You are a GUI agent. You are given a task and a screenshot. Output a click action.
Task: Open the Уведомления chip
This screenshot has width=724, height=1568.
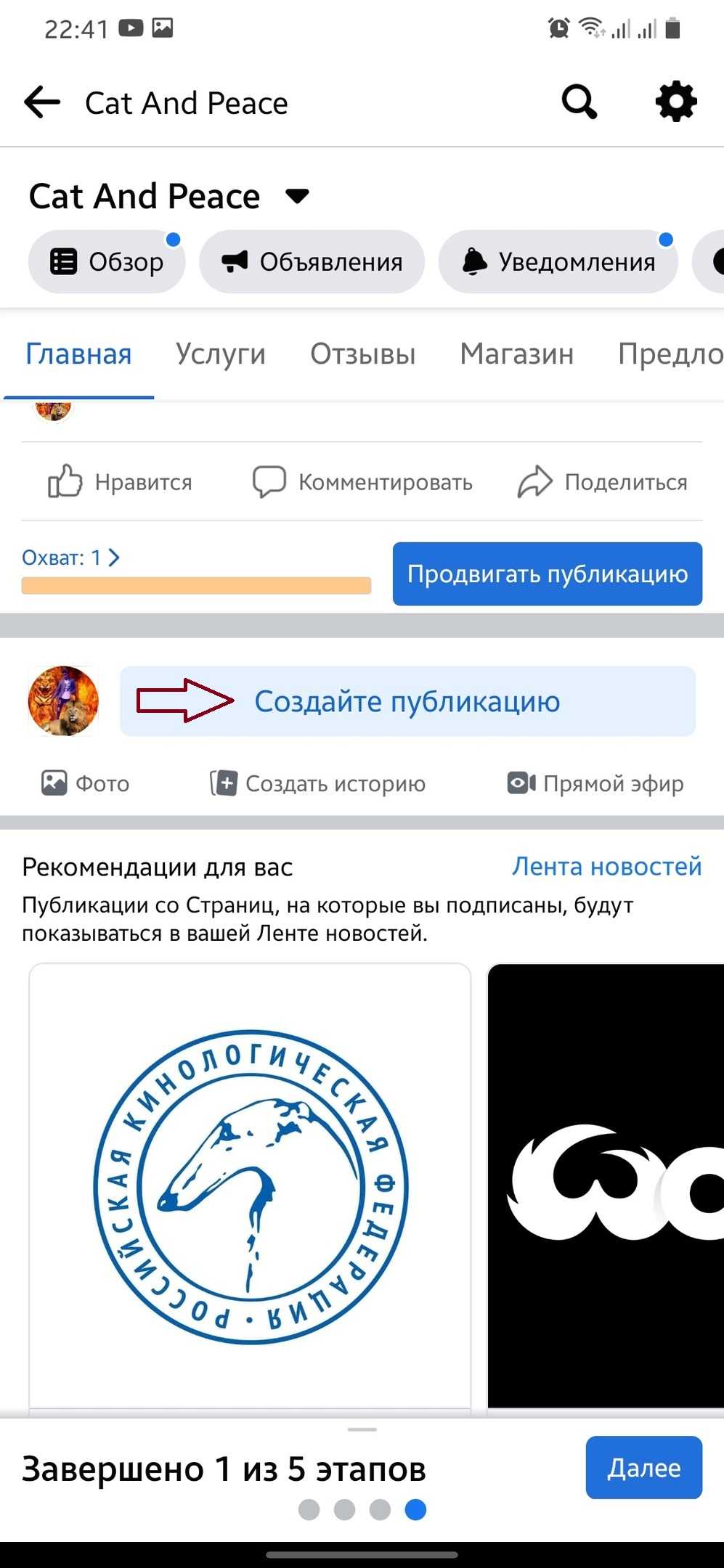point(558,262)
